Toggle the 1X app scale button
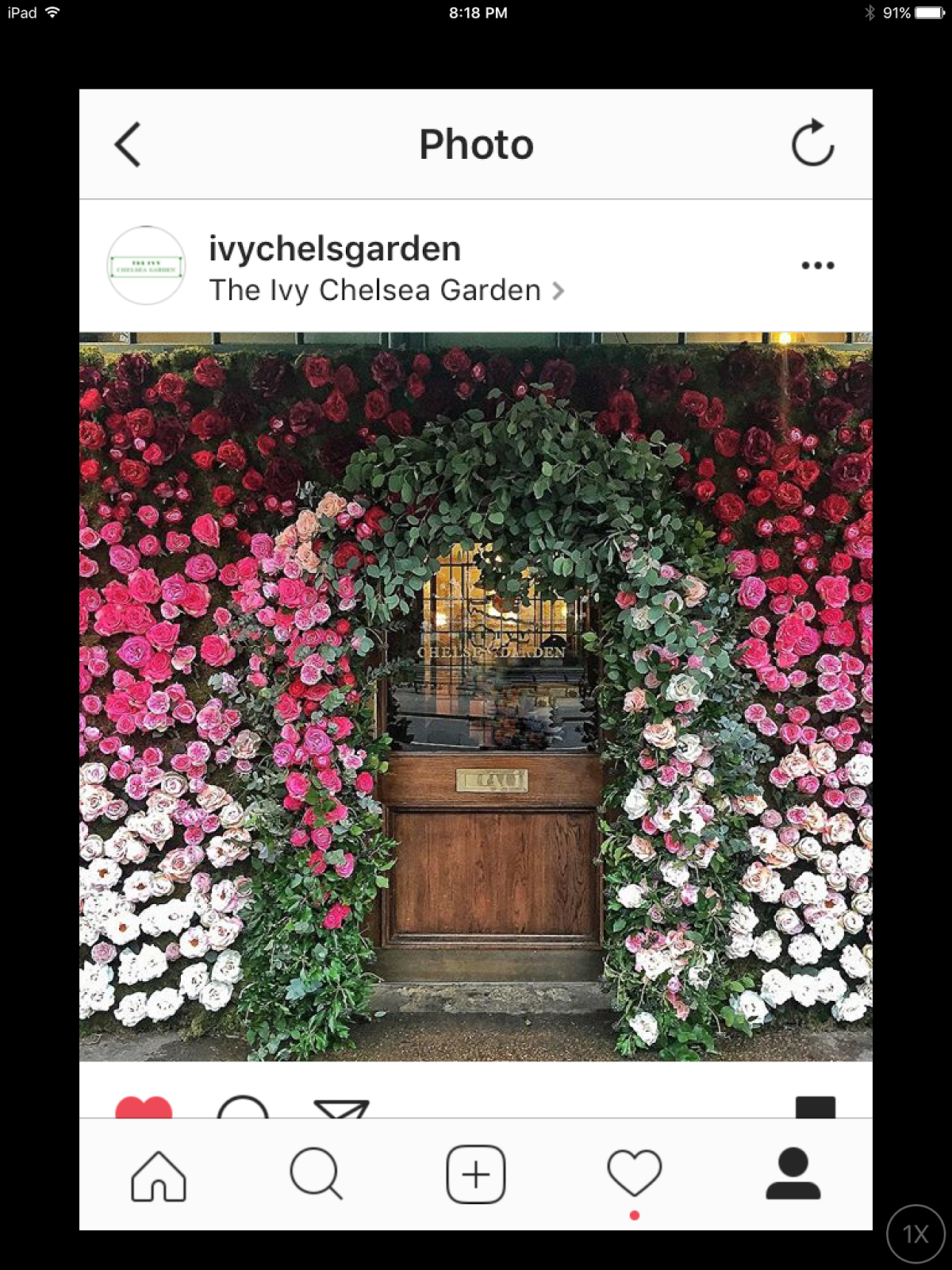Image resolution: width=952 pixels, height=1270 pixels. click(916, 1233)
